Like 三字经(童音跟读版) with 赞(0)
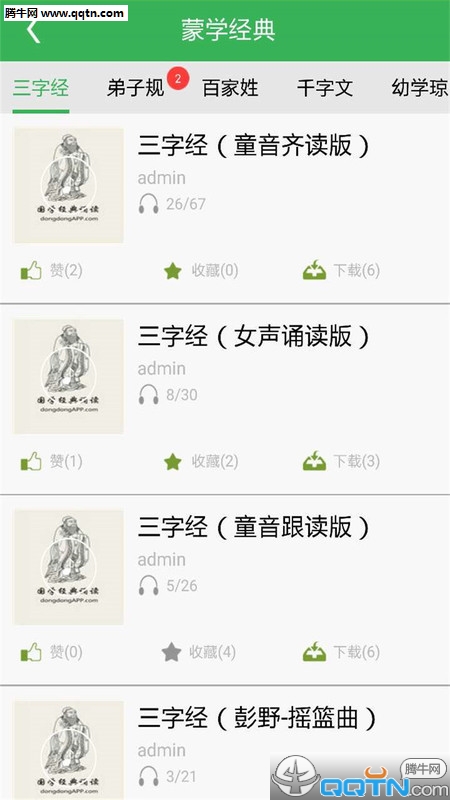 (51, 652)
